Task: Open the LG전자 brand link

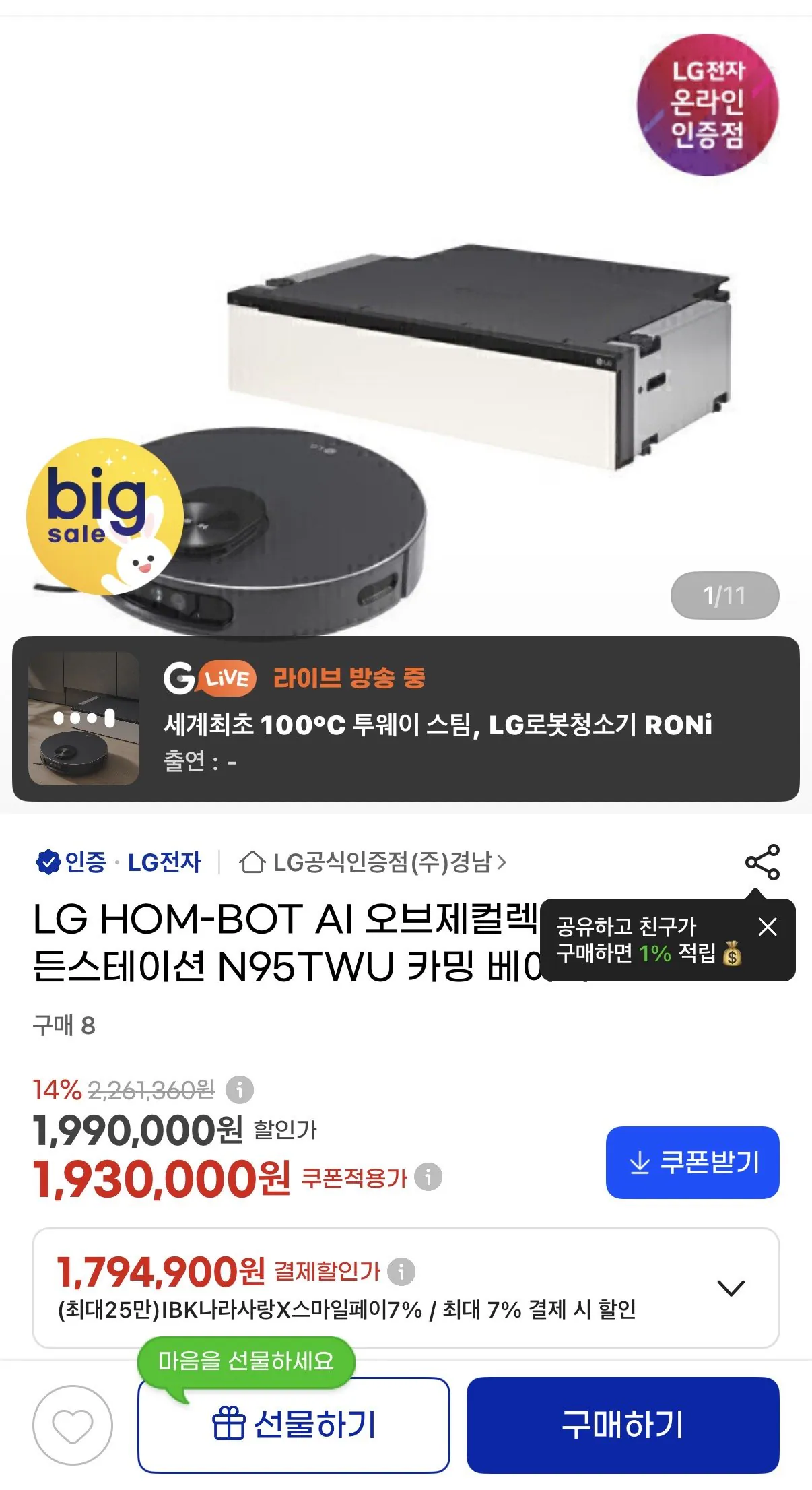Action: pos(164,862)
